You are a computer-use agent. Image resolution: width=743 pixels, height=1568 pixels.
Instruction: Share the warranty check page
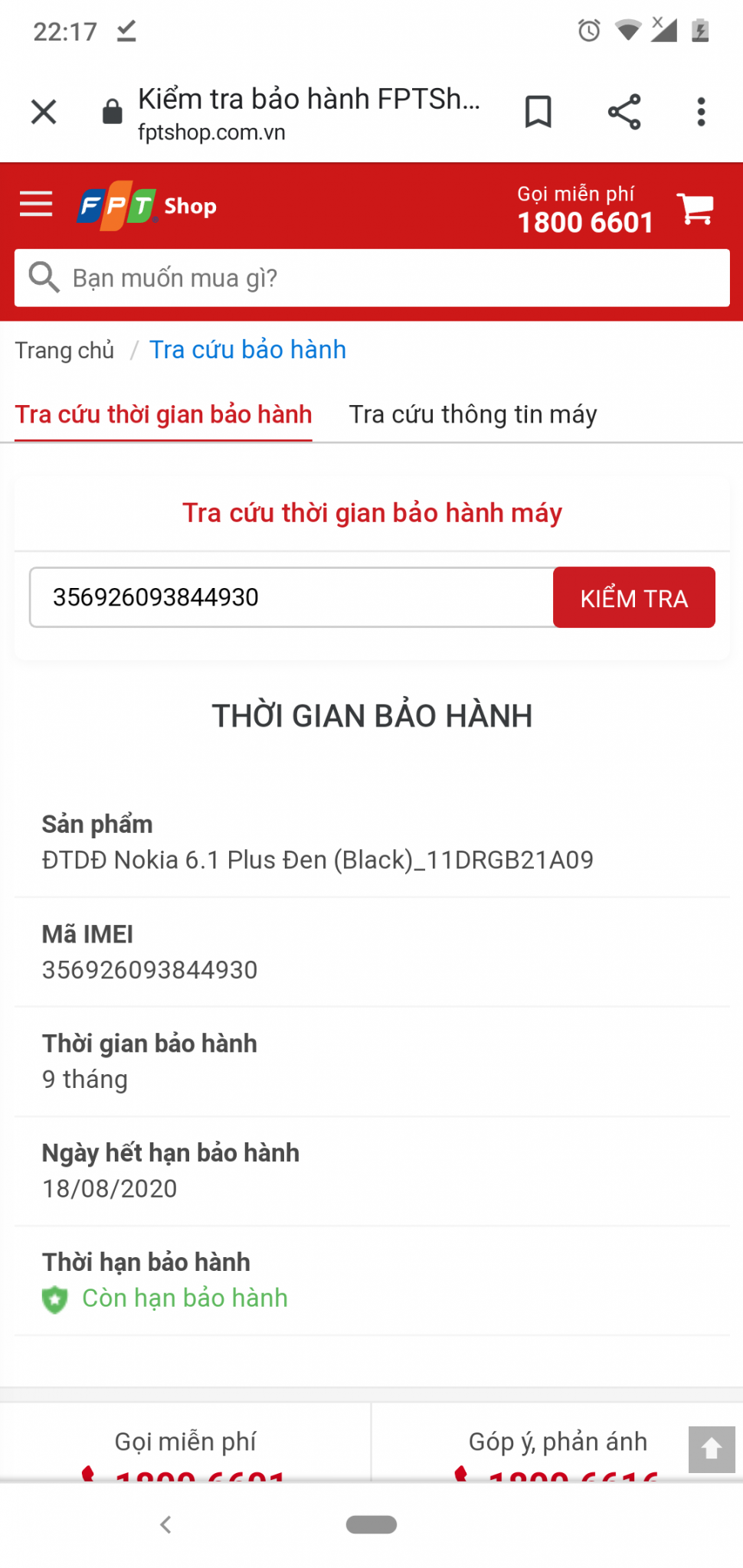pos(624,112)
